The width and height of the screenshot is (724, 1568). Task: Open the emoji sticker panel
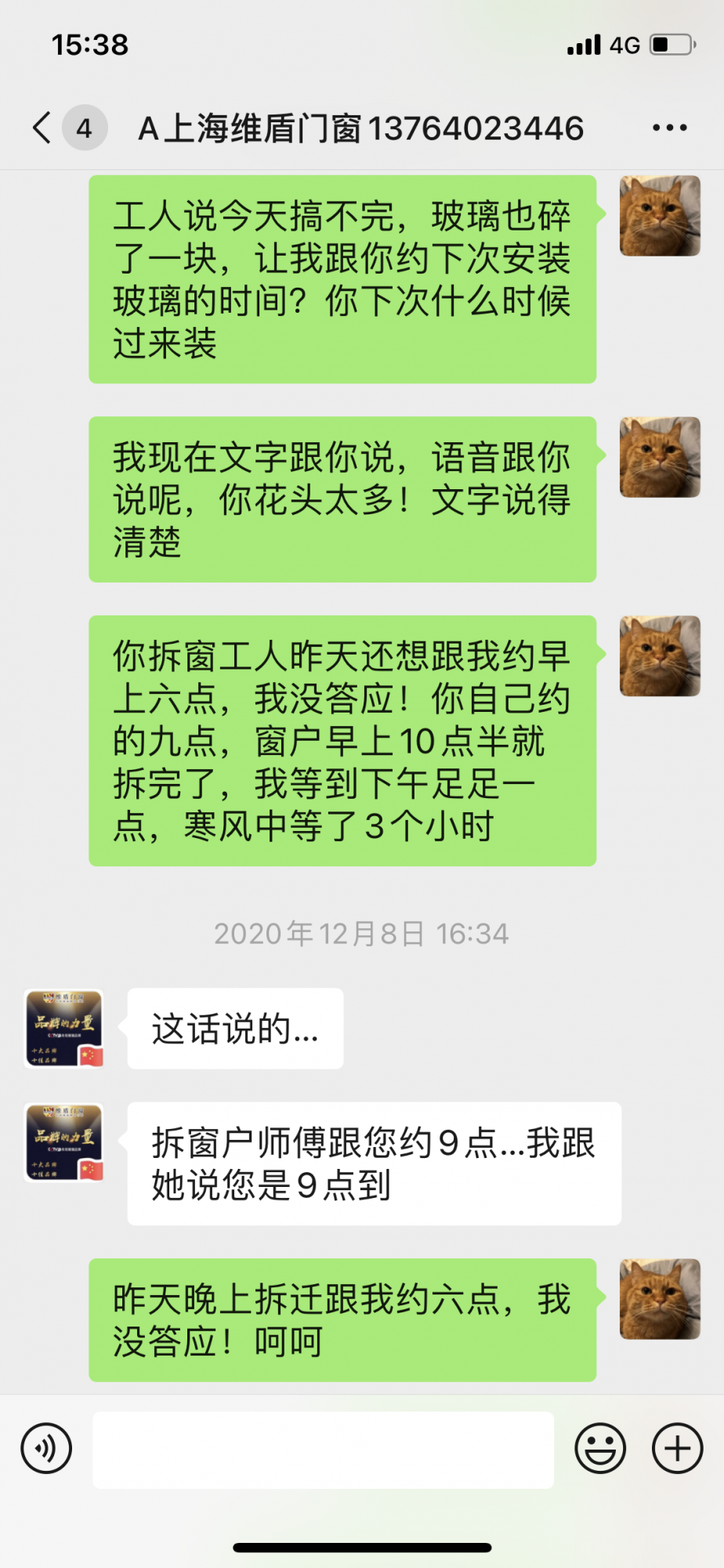tap(600, 1449)
